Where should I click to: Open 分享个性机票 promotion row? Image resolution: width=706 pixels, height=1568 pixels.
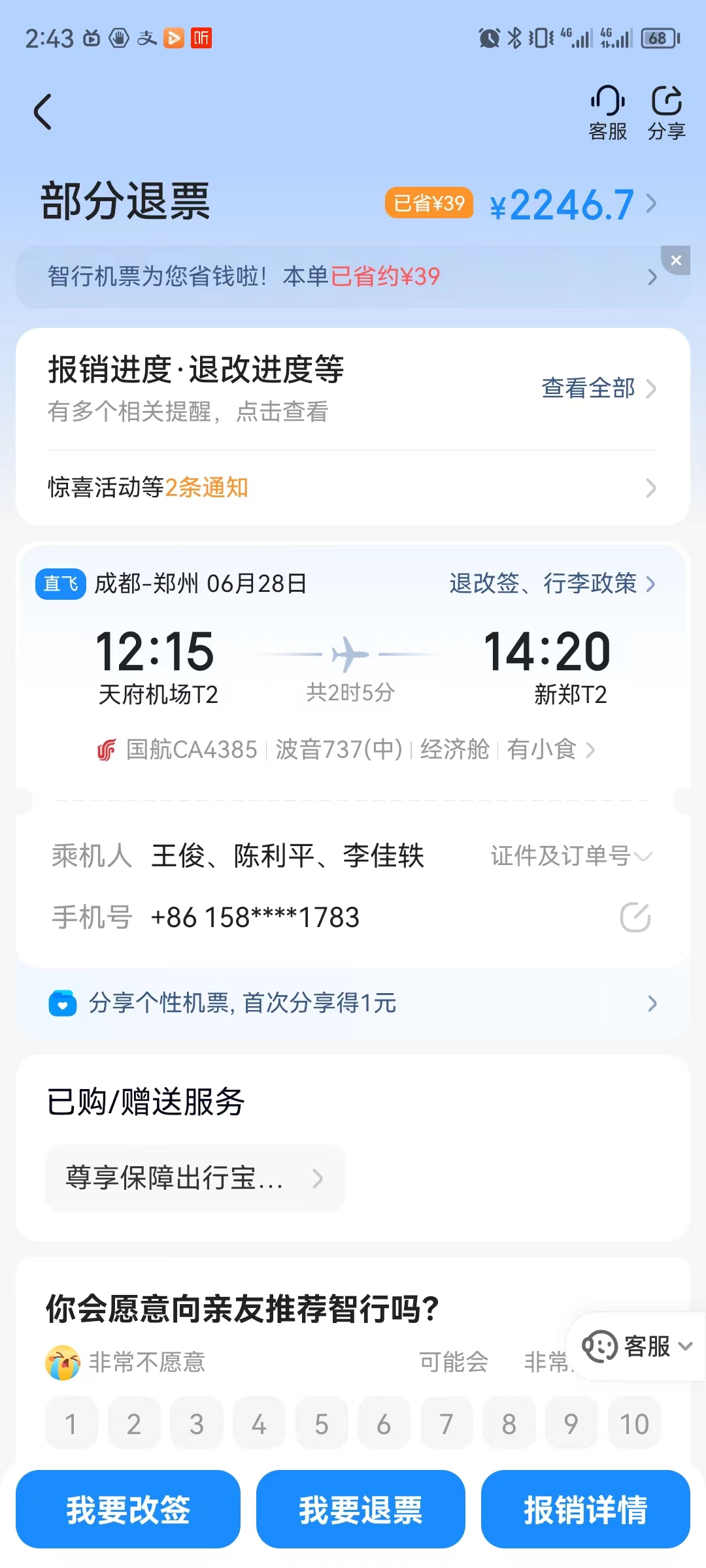click(x=353, y=1003)
